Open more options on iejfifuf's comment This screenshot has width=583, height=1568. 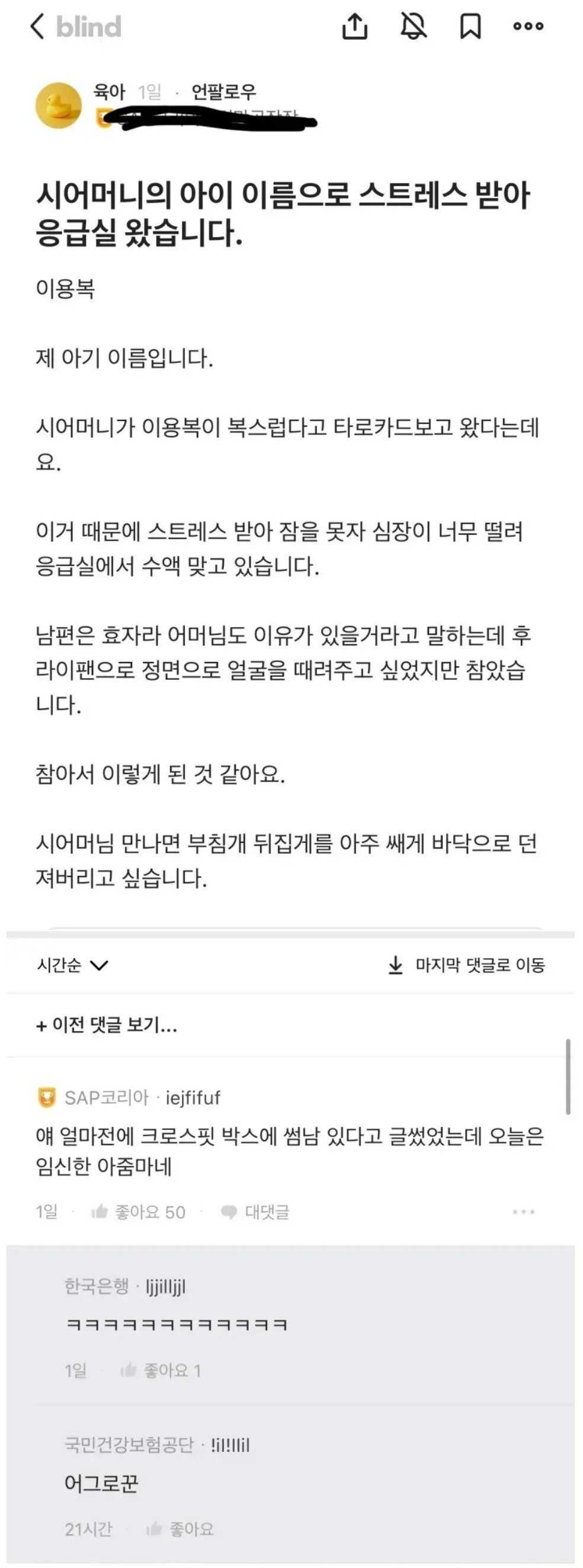(523, 1212)
